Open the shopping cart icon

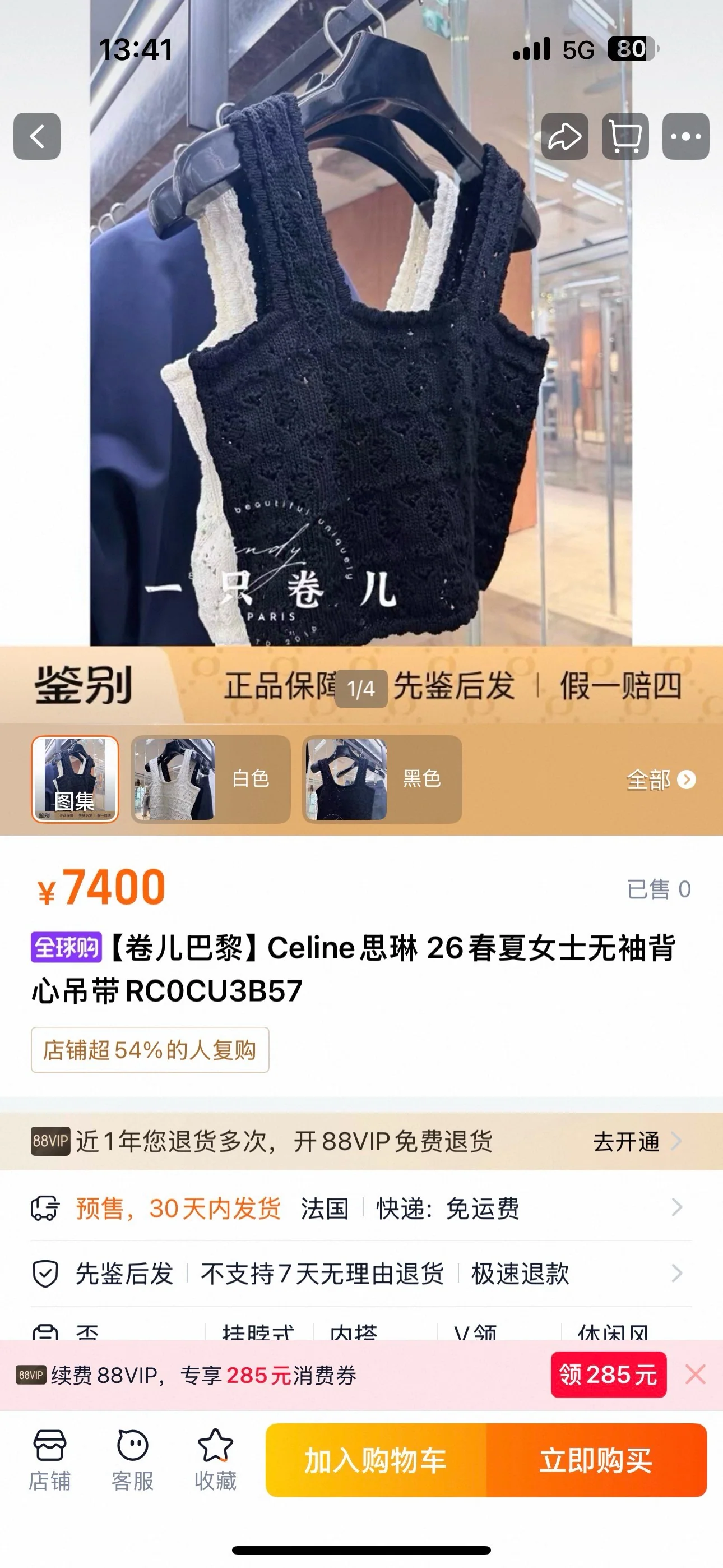625,136
